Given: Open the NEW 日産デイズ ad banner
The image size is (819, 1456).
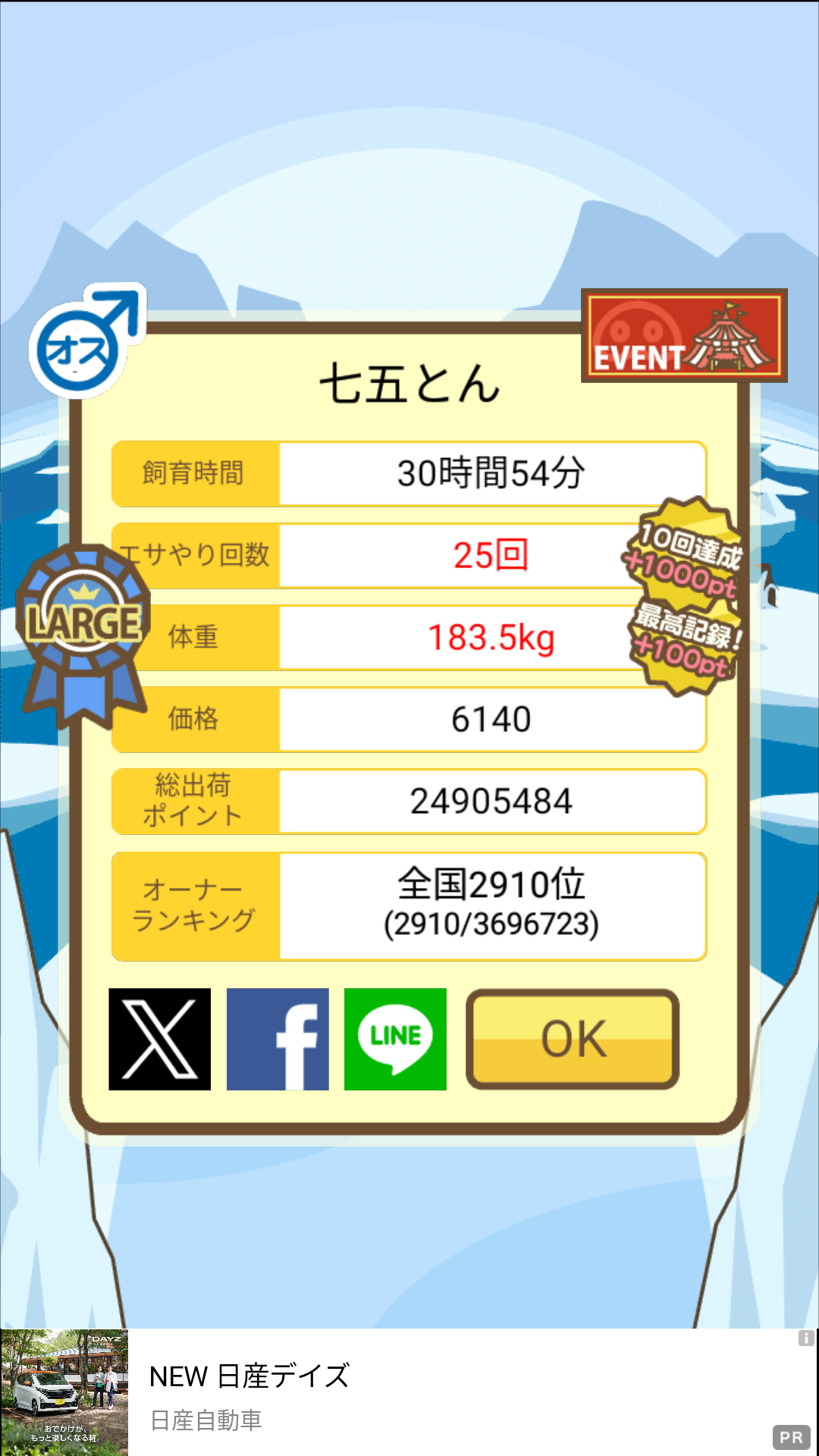Looking at the screenshot, I should (409, 1392).
